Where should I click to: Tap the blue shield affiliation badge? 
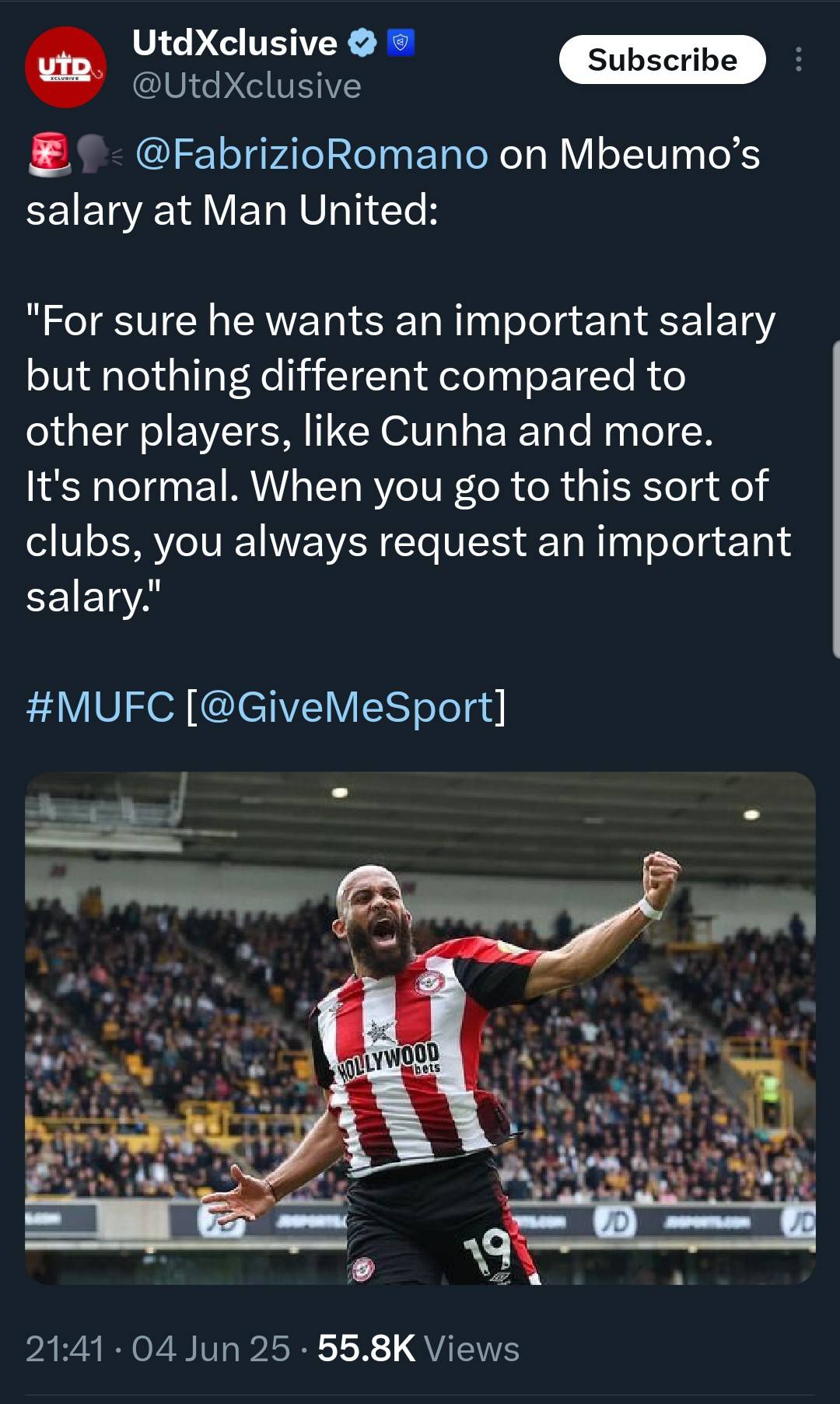pyautogui.click(x=401, y=44)
